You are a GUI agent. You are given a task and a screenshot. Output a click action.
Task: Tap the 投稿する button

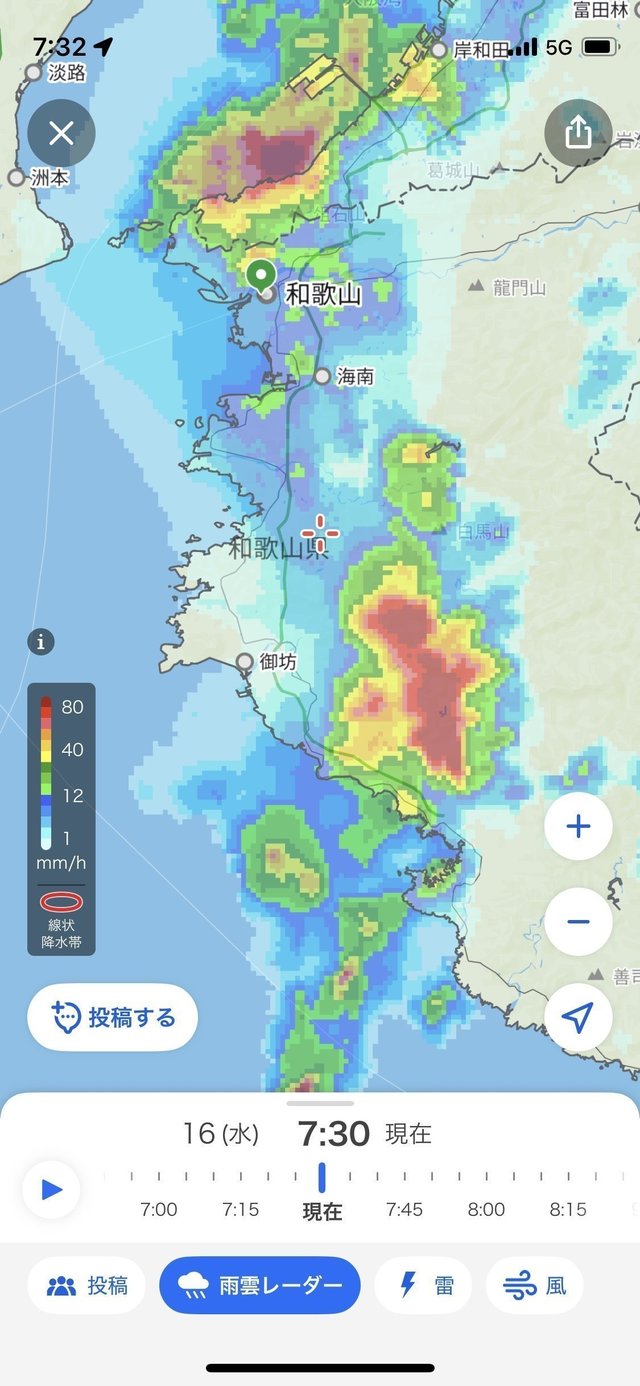click(112, 1018)
